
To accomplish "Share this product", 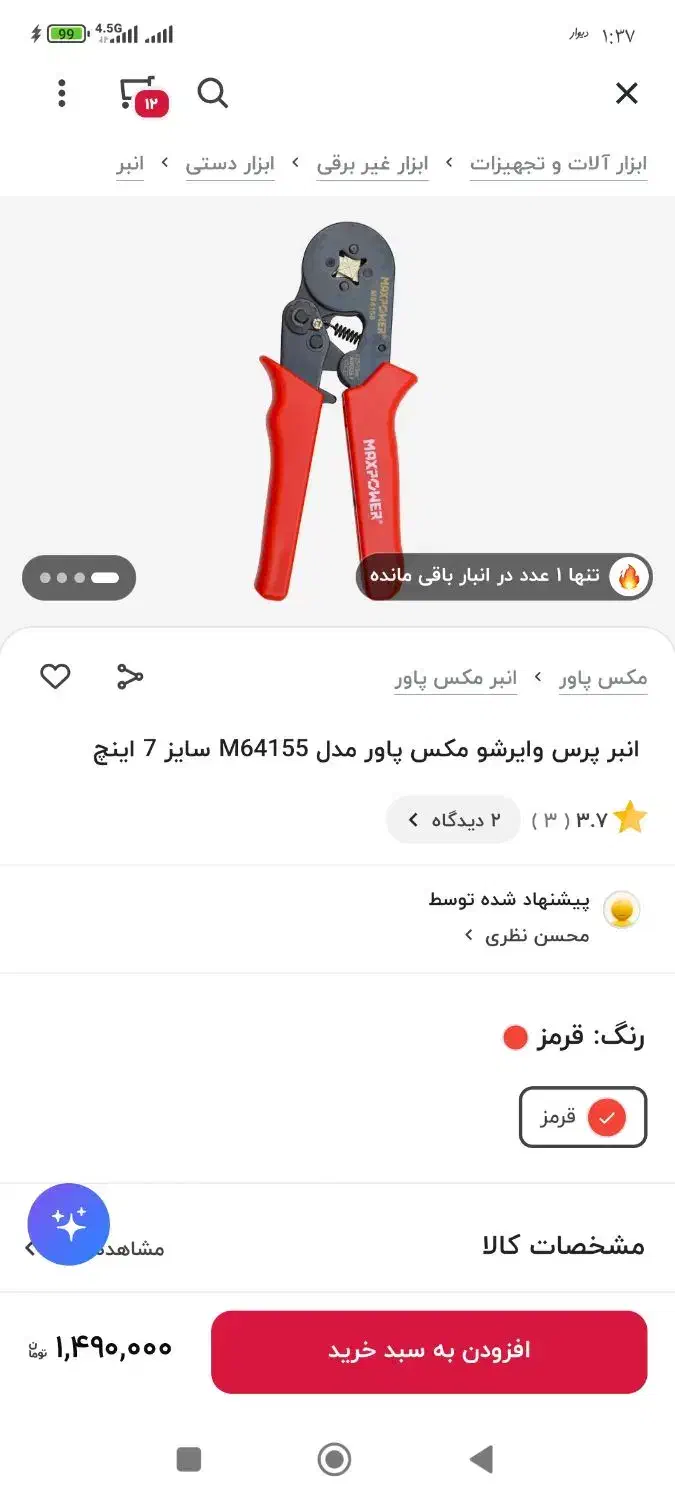I will pos(130,677).
